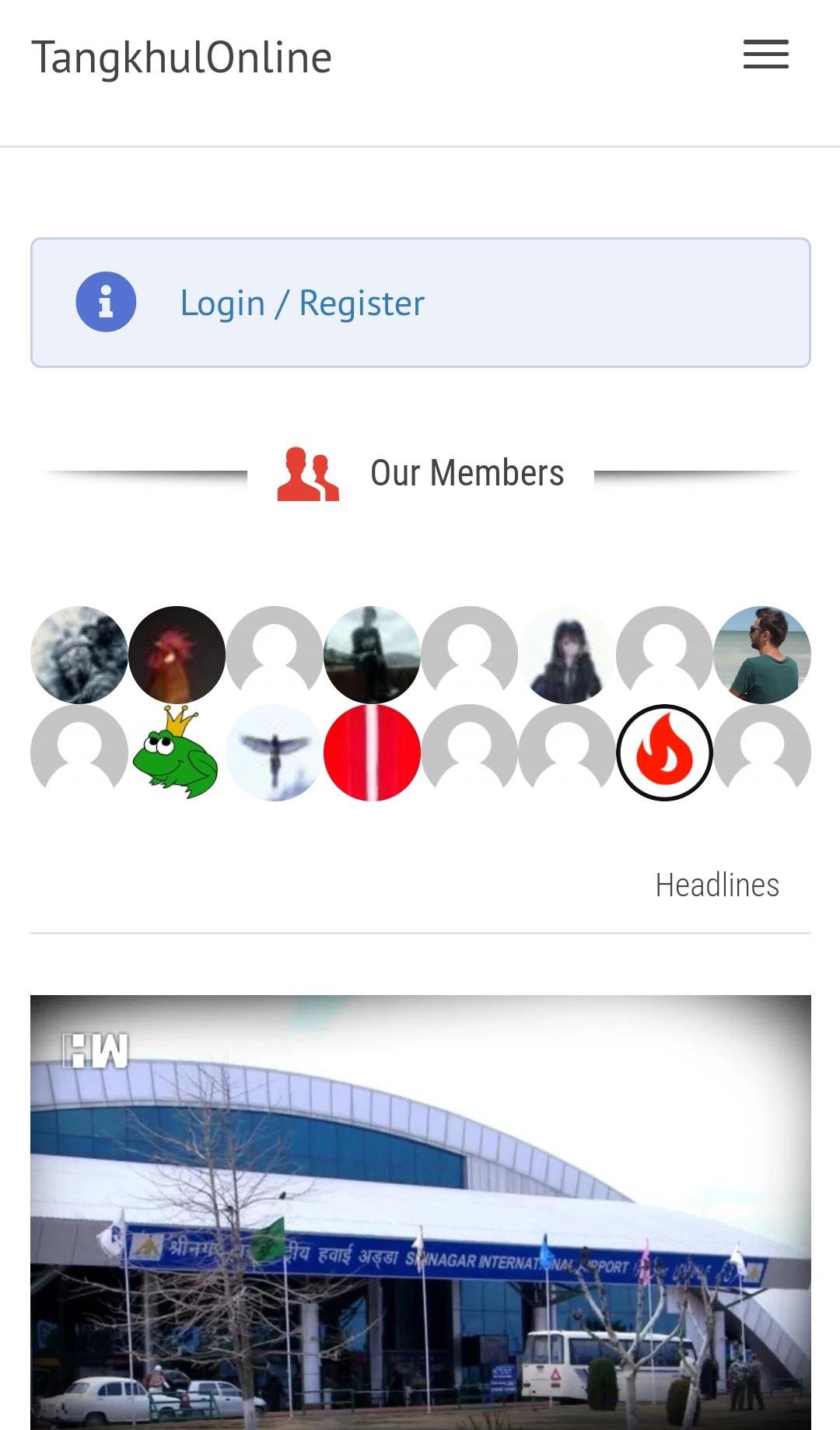Click the Our Members heading text
The height and width of the screenshot is (1430, 840).
[467, 472]
